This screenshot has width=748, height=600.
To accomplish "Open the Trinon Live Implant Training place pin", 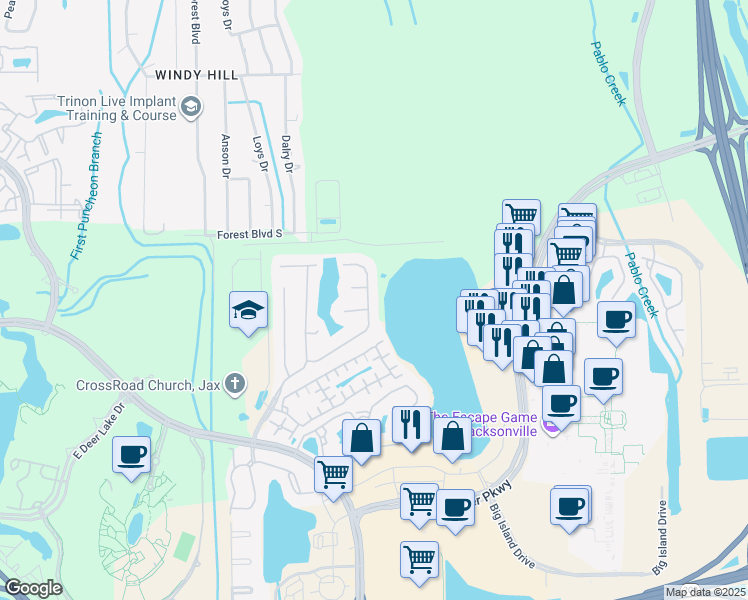I will click(x=193, y=107).
